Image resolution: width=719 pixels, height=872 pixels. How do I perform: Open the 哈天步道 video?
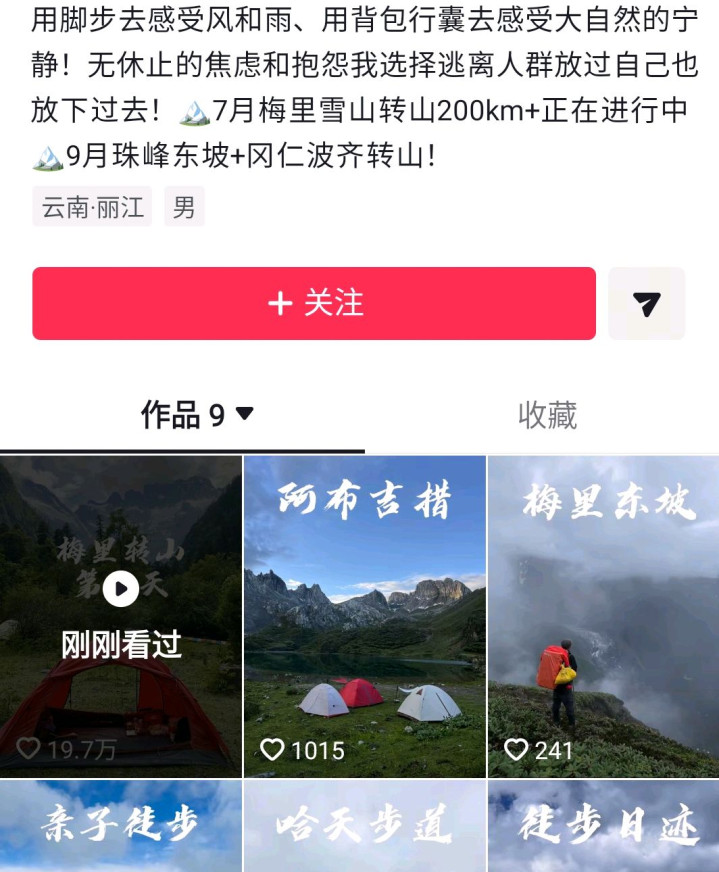click(364, 826)
